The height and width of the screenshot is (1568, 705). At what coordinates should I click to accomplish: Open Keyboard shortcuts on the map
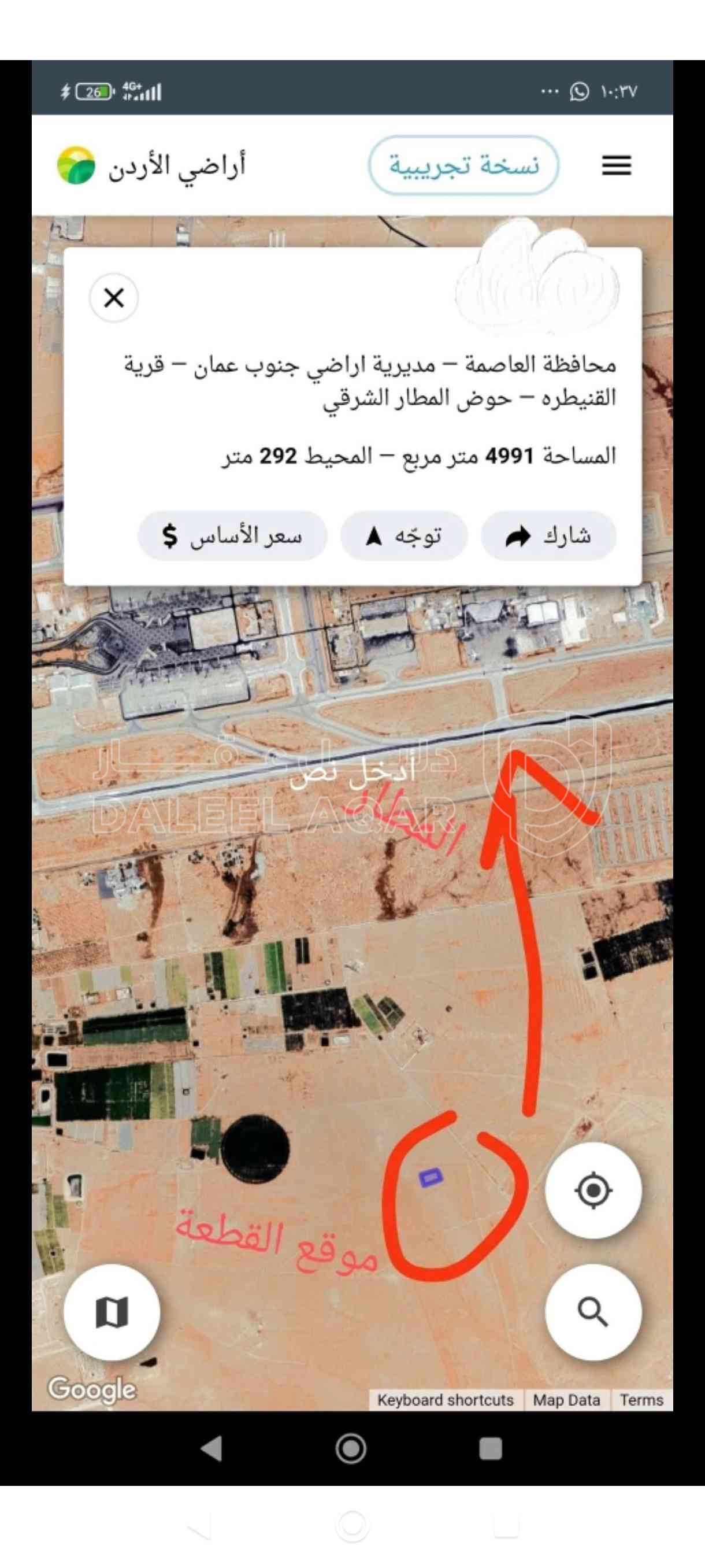click(x=446, y=1399)
